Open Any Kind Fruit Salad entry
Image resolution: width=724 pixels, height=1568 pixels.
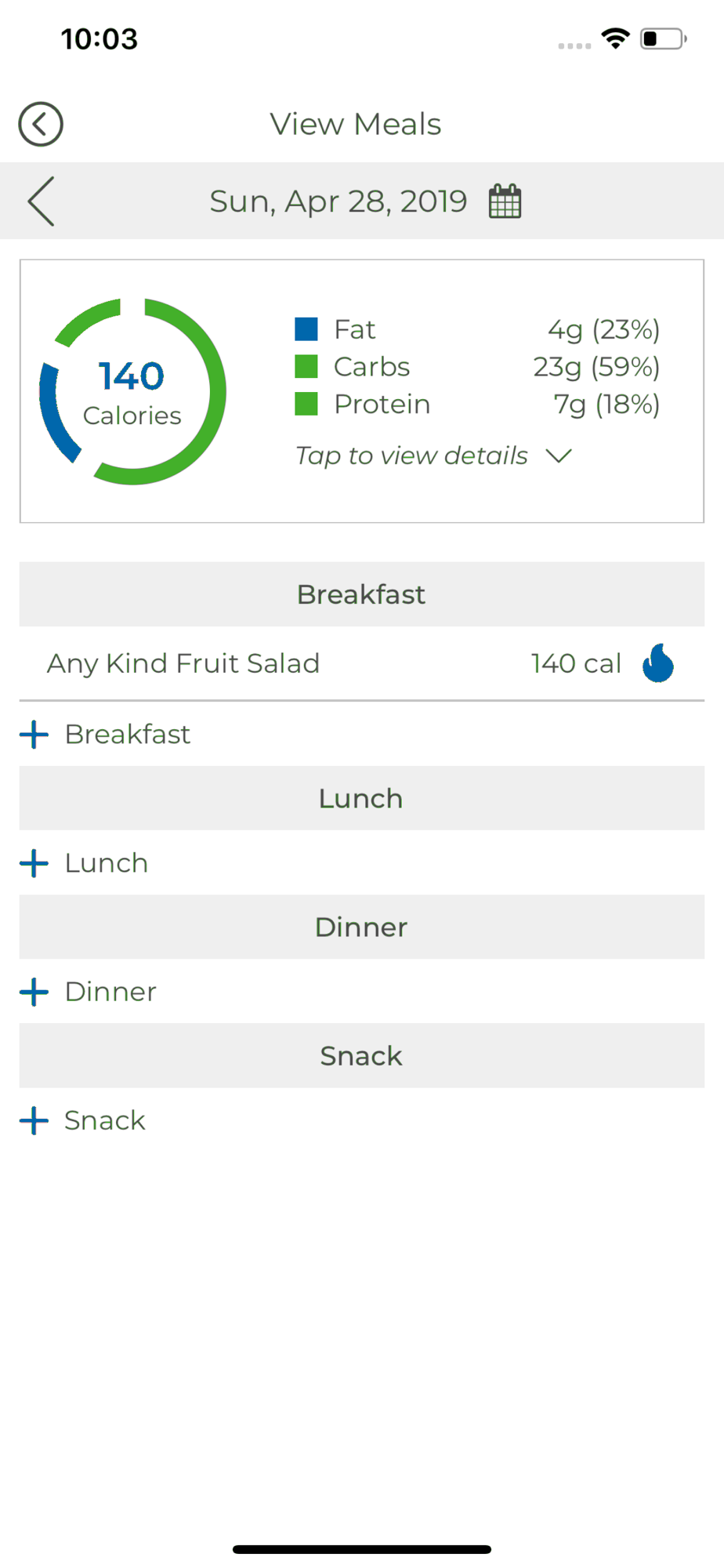(361, 663)
